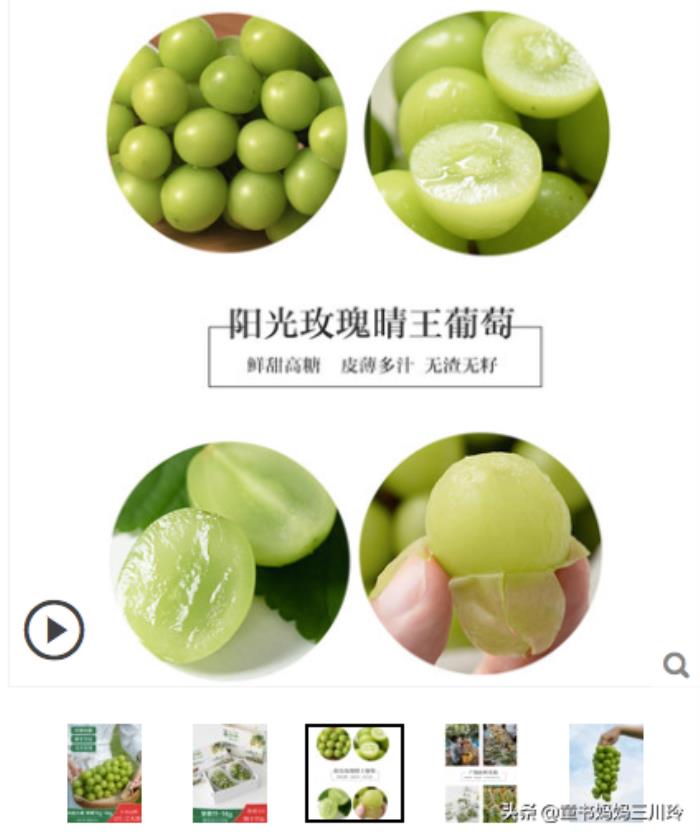Select the thumbnail of grapes in a bowl
The height and width of the screenshot is (838, 700).
click(104, 773)
